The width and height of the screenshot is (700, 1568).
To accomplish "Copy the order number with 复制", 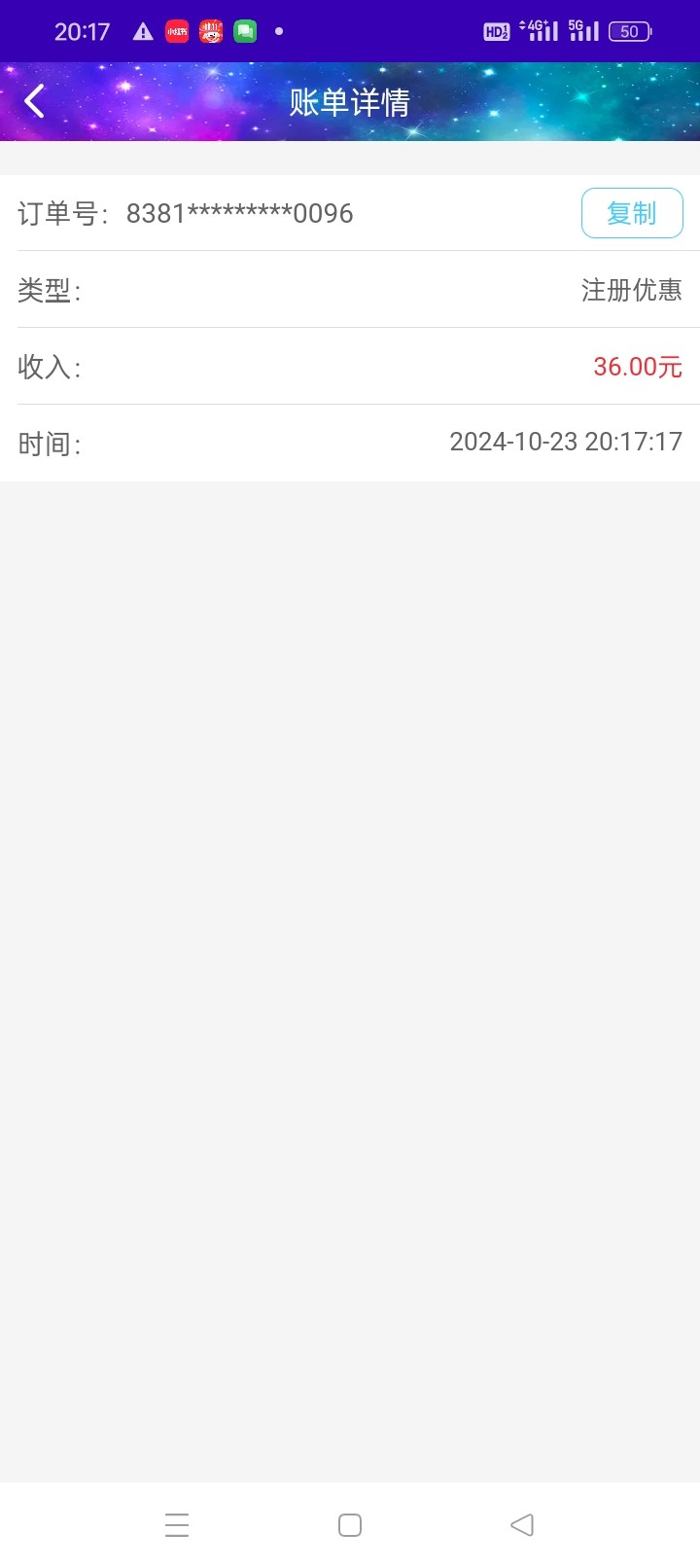I will 632,213.
